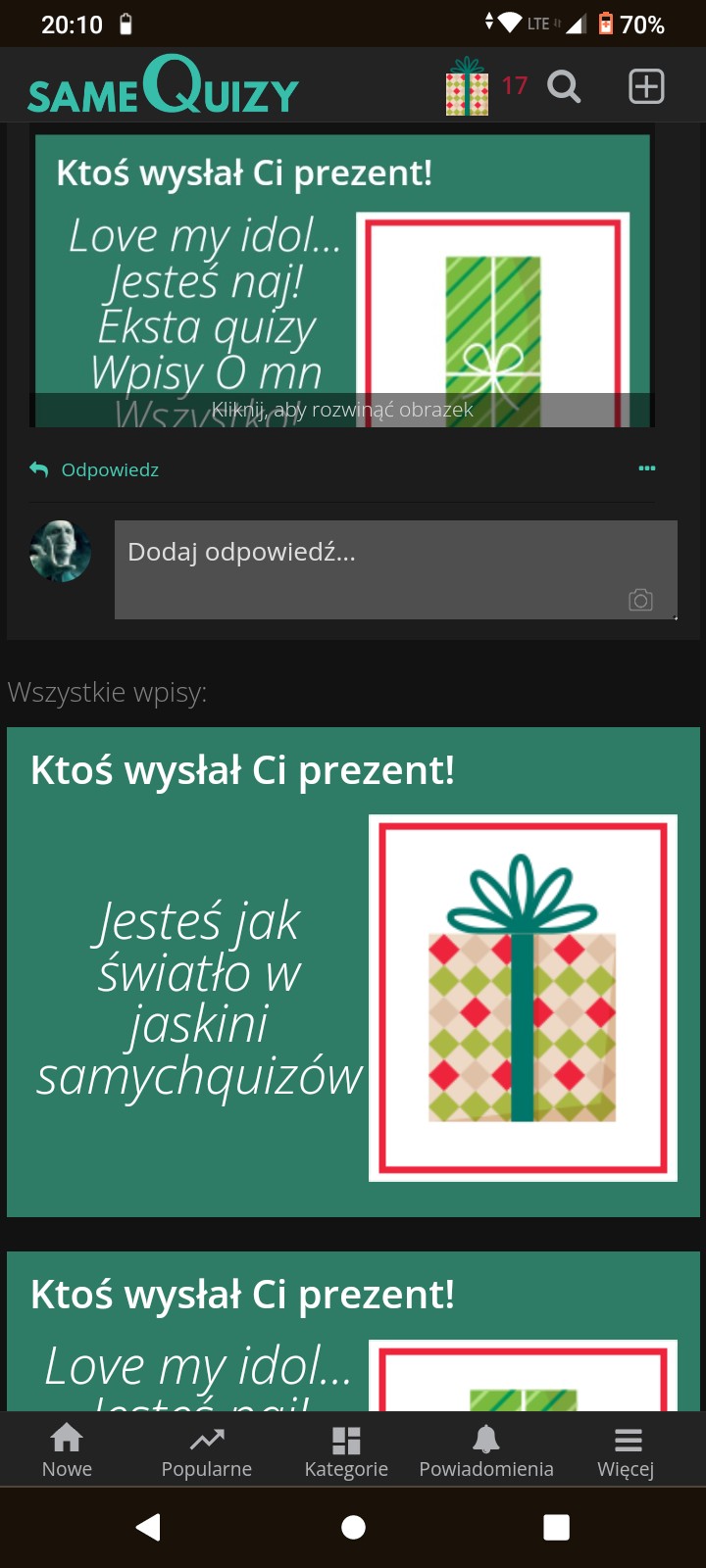The width and height of the screenshot is (706, 1568).
Task: Tap the system home button
Action: click(x=353, y=1527)
